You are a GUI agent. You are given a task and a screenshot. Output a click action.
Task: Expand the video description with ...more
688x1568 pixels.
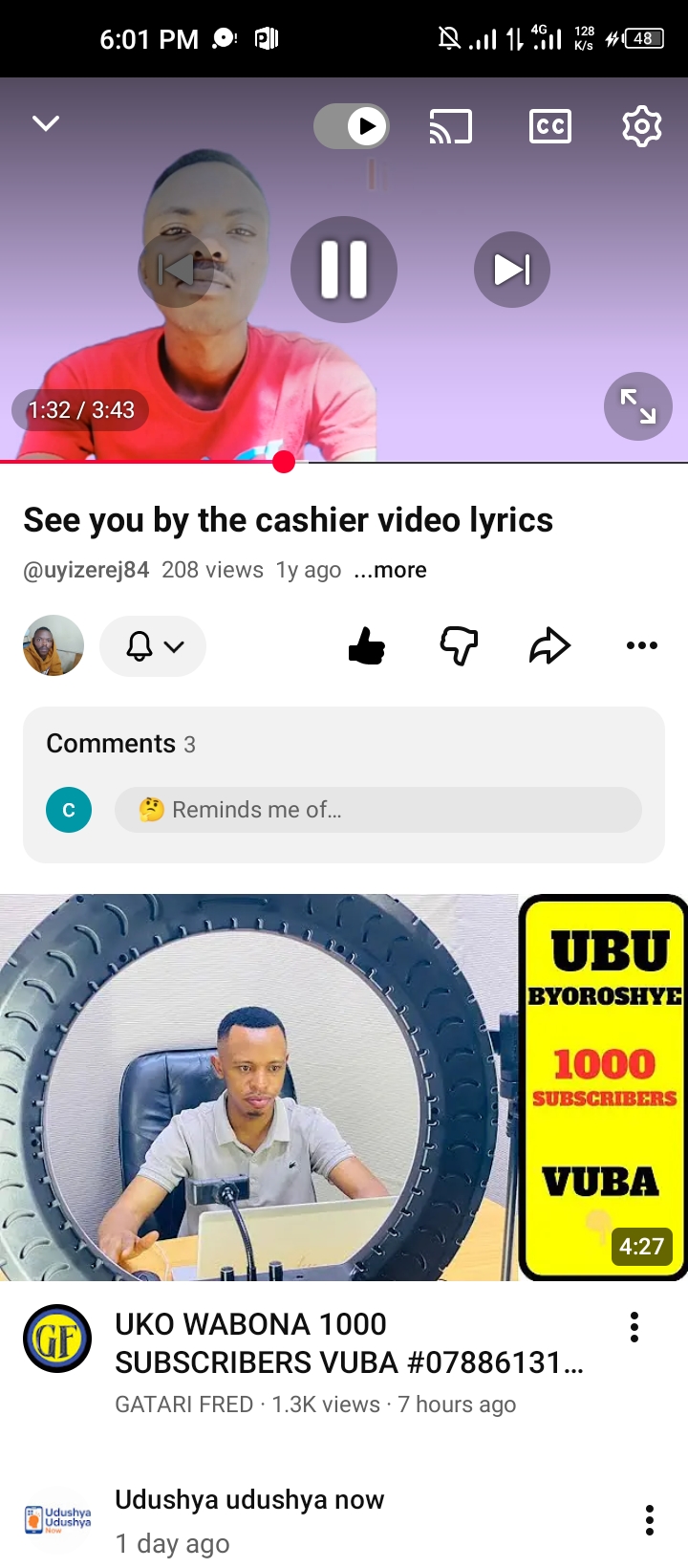coord(390,570)
